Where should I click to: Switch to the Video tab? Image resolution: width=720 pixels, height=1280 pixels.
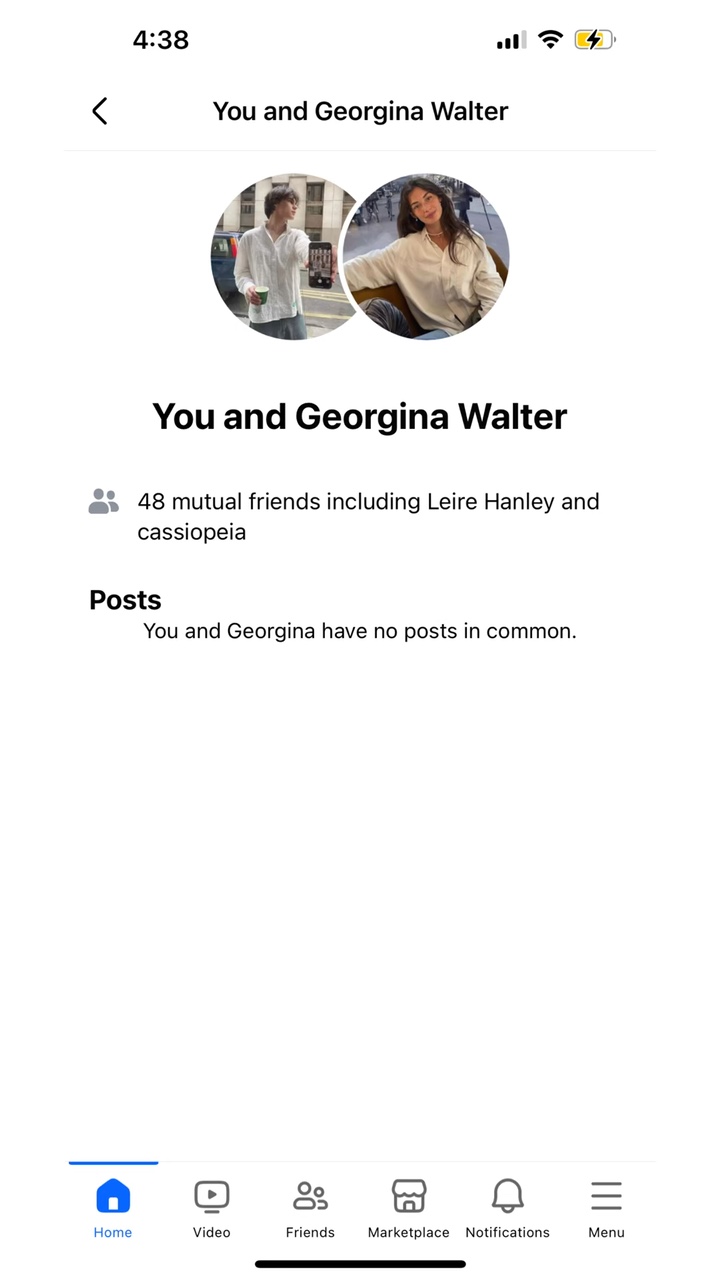click(x=212, y=1207)
